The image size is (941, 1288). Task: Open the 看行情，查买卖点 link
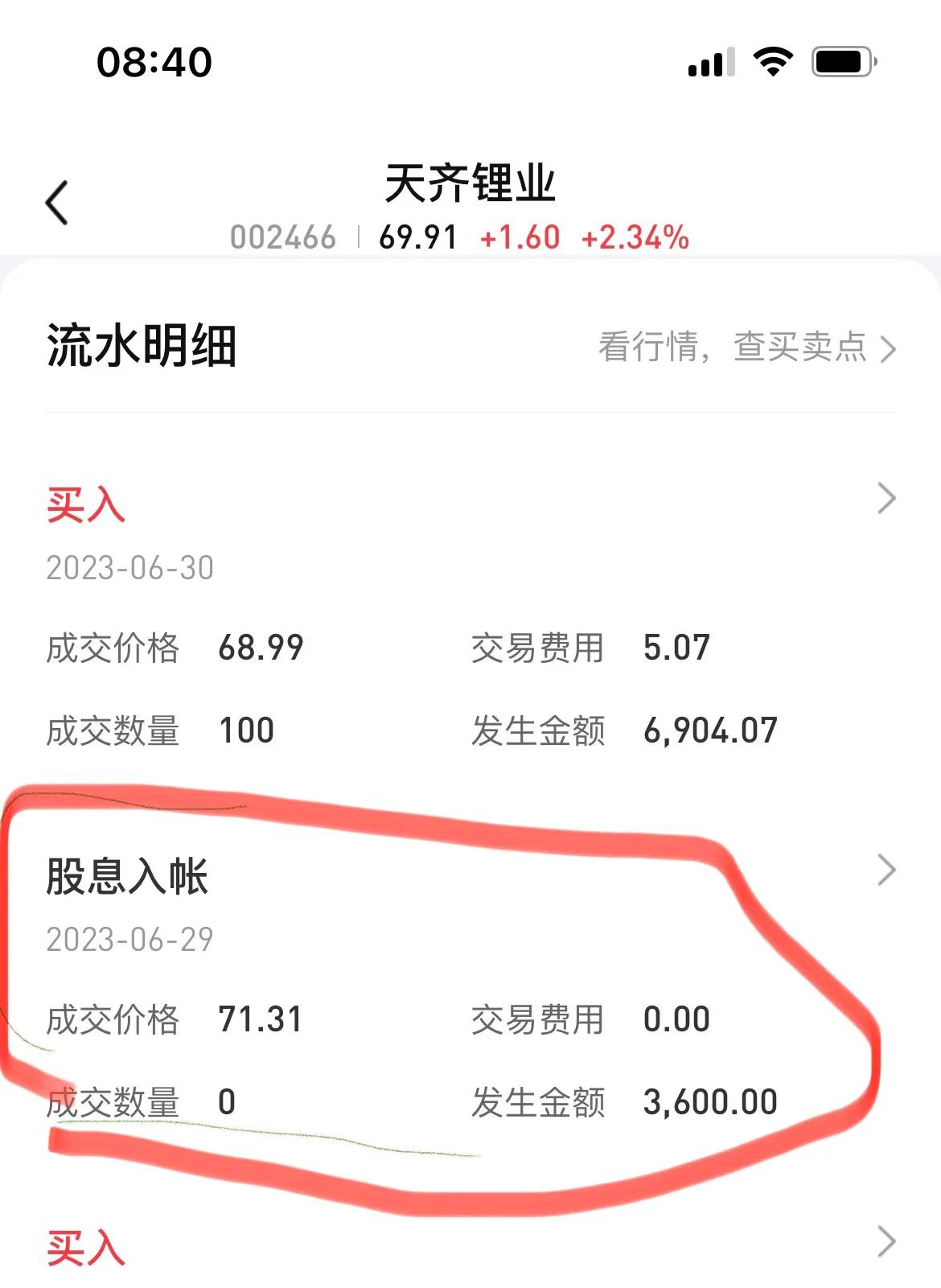click(732, 348)
